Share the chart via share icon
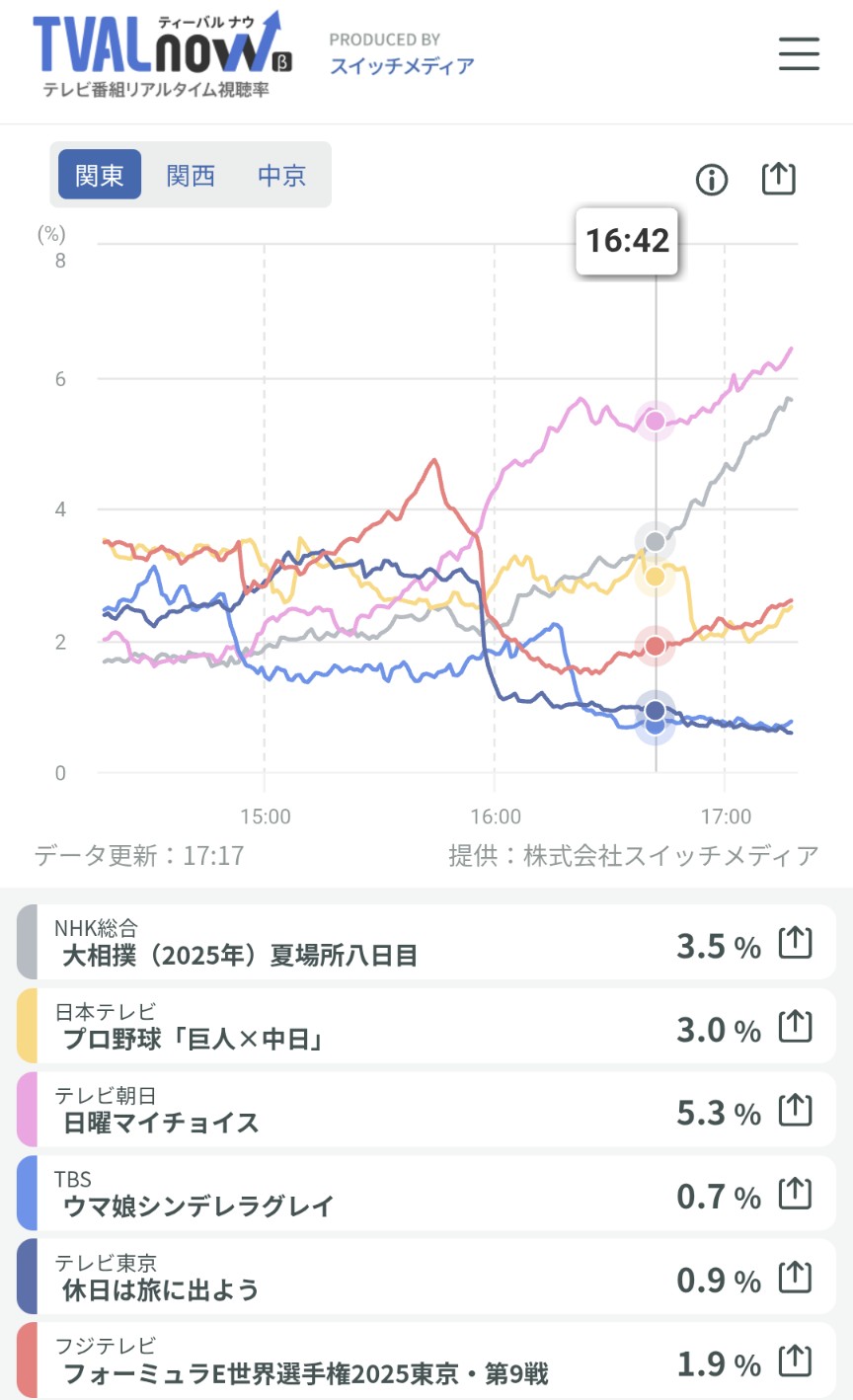853x1400 pixels. [x=779, y=178]
